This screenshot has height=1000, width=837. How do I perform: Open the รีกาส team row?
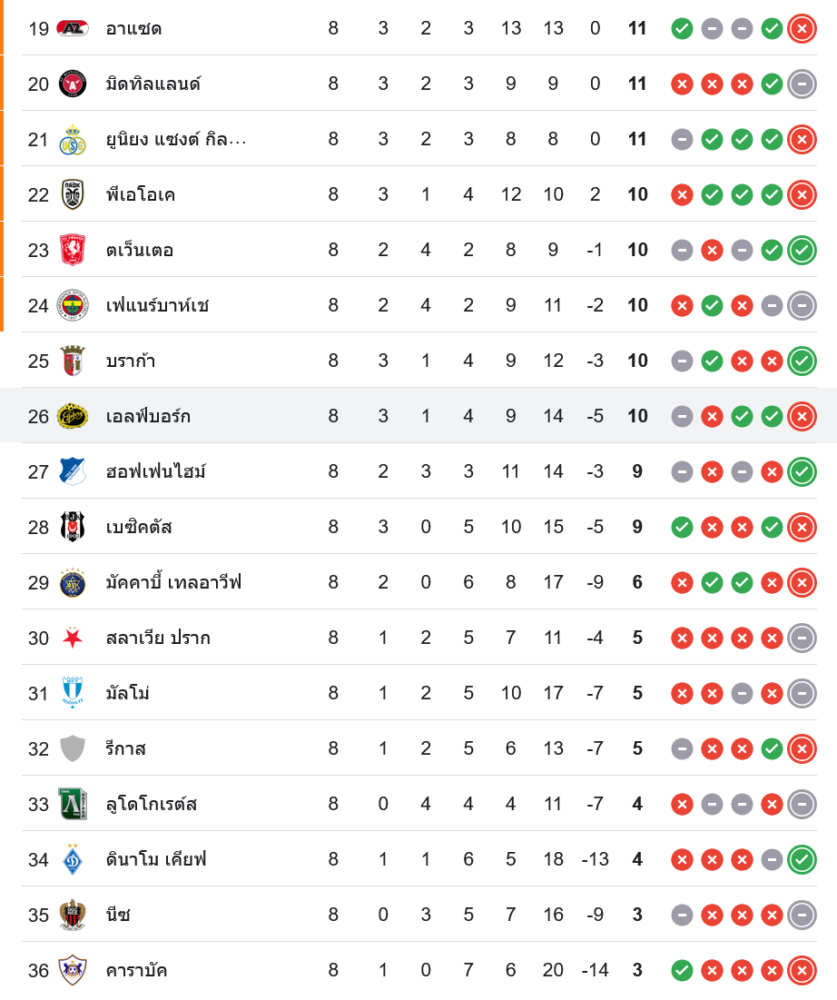tap(126, 748)
